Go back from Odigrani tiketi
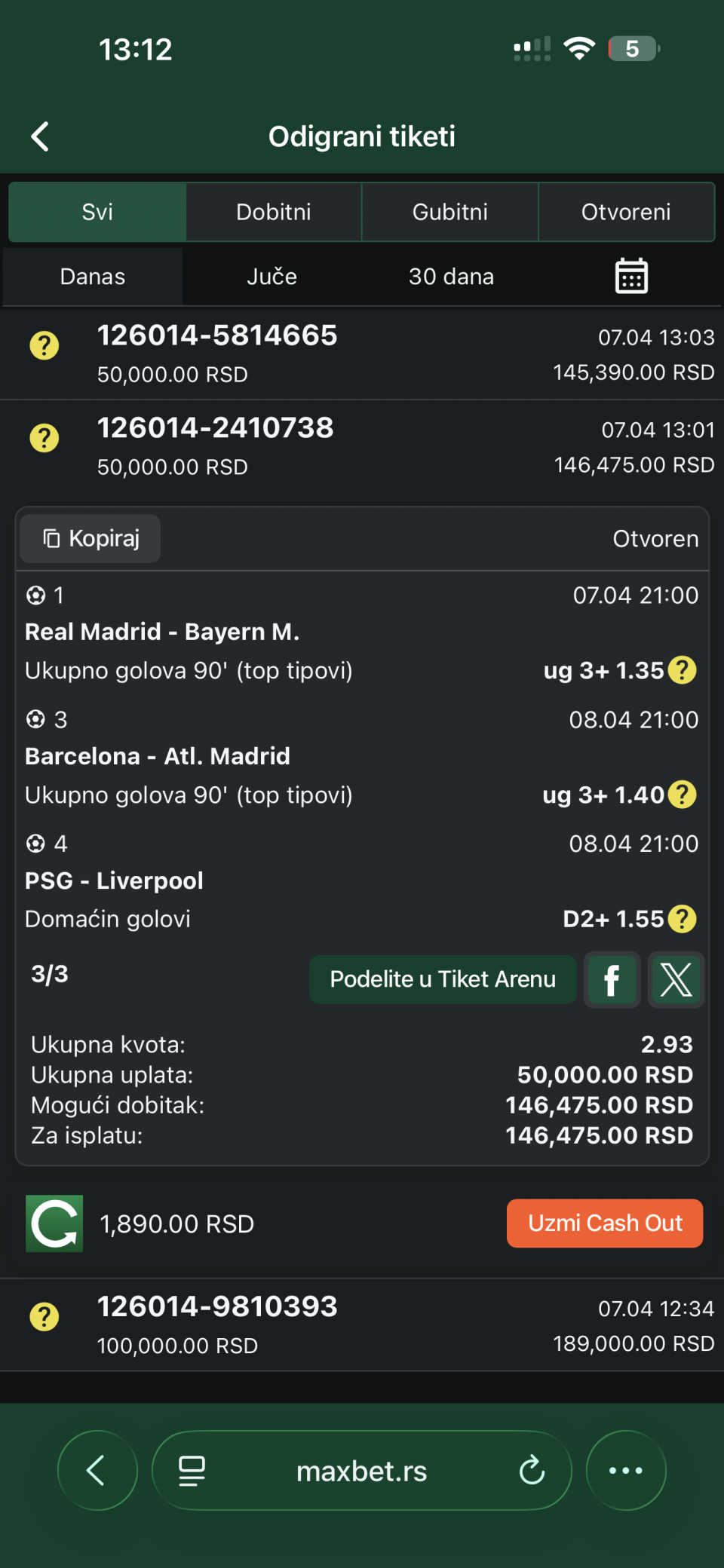 pos(41,137)
